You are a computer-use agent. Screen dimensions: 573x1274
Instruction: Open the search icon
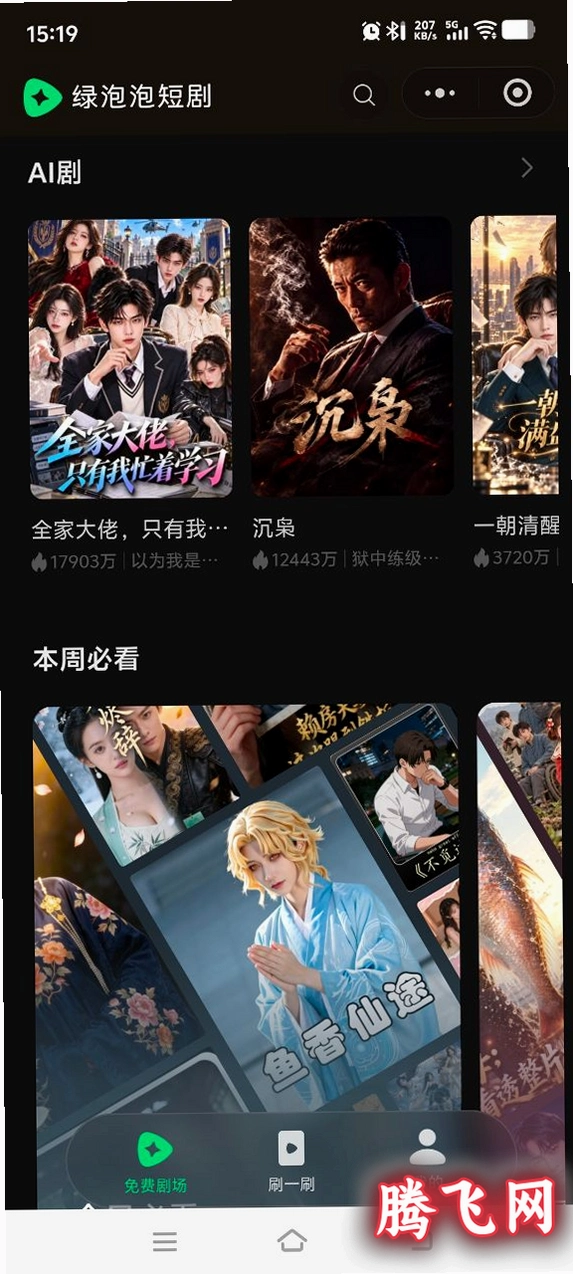click(x=364, y=95)
